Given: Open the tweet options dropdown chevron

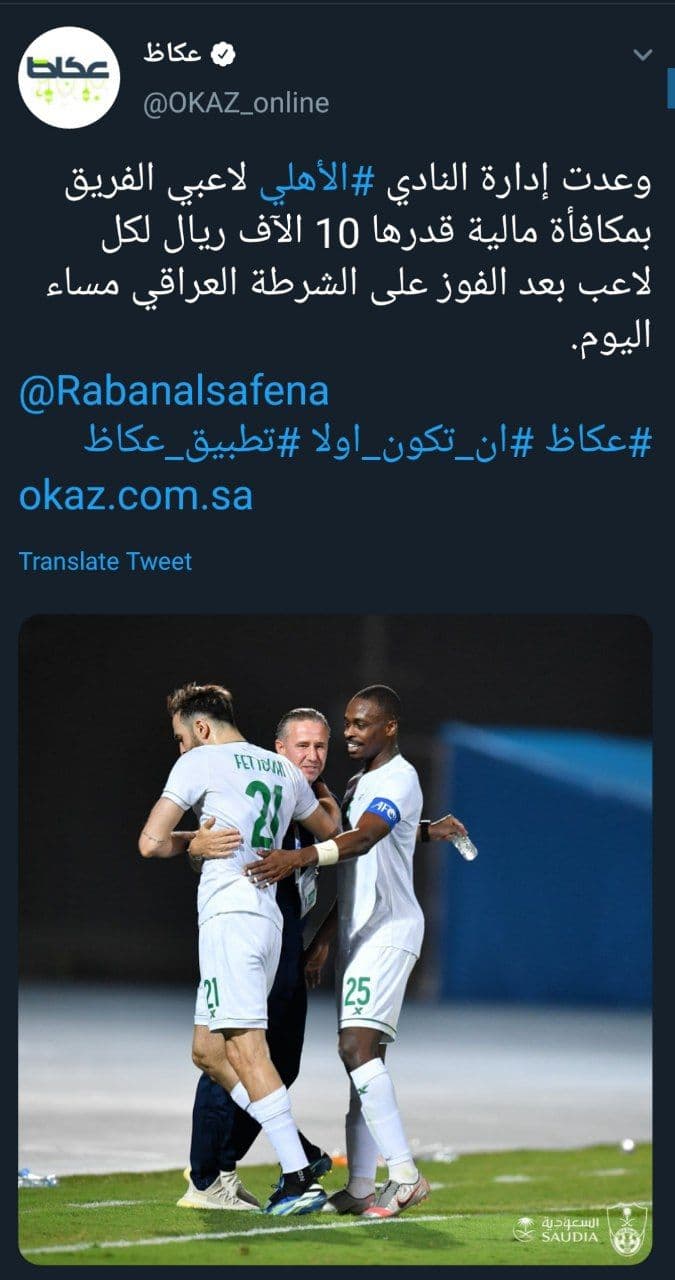Looking at the screenshot, I should (x=643, y=55).
